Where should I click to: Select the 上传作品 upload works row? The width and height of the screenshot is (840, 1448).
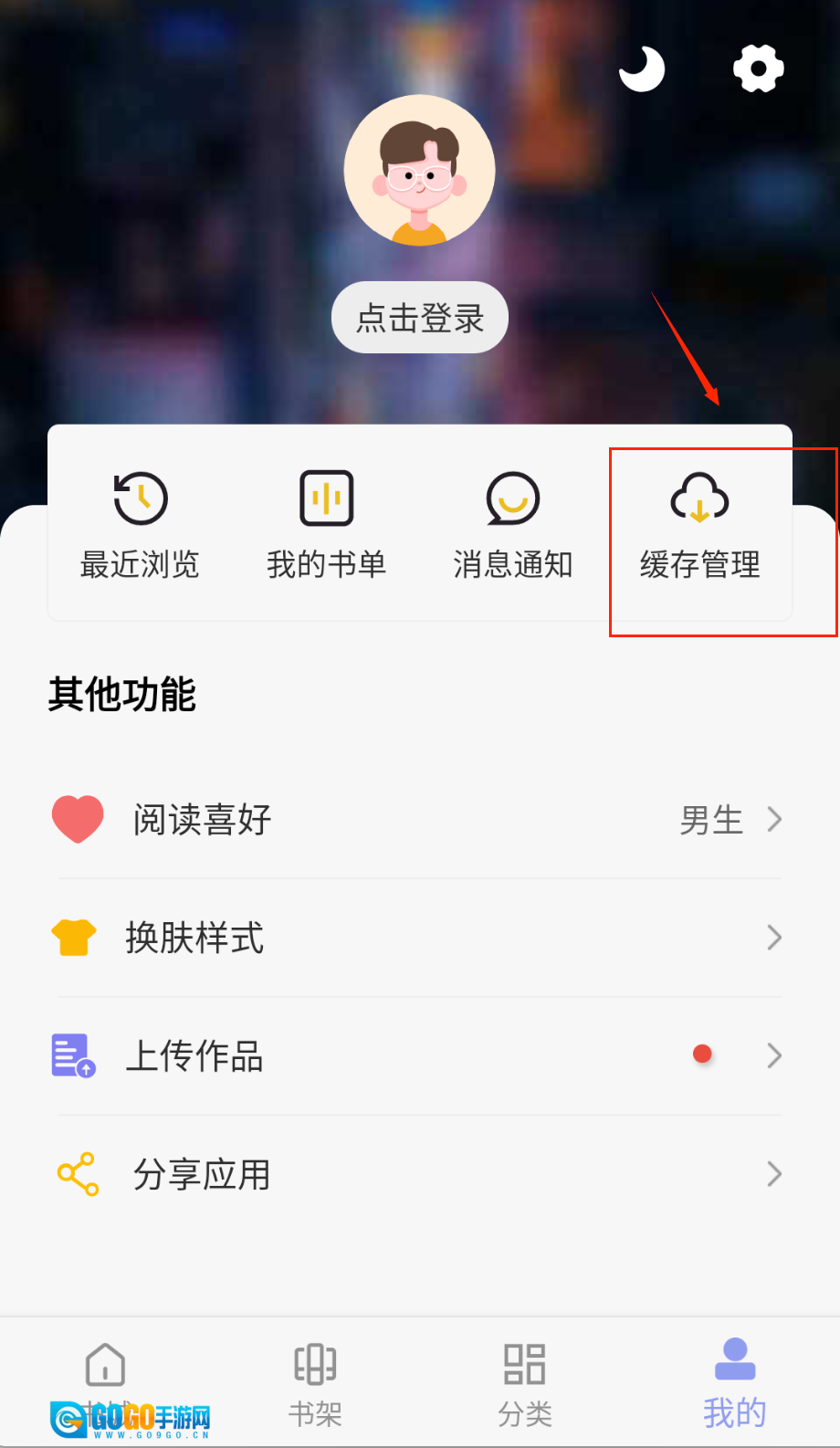(419, 1055)
